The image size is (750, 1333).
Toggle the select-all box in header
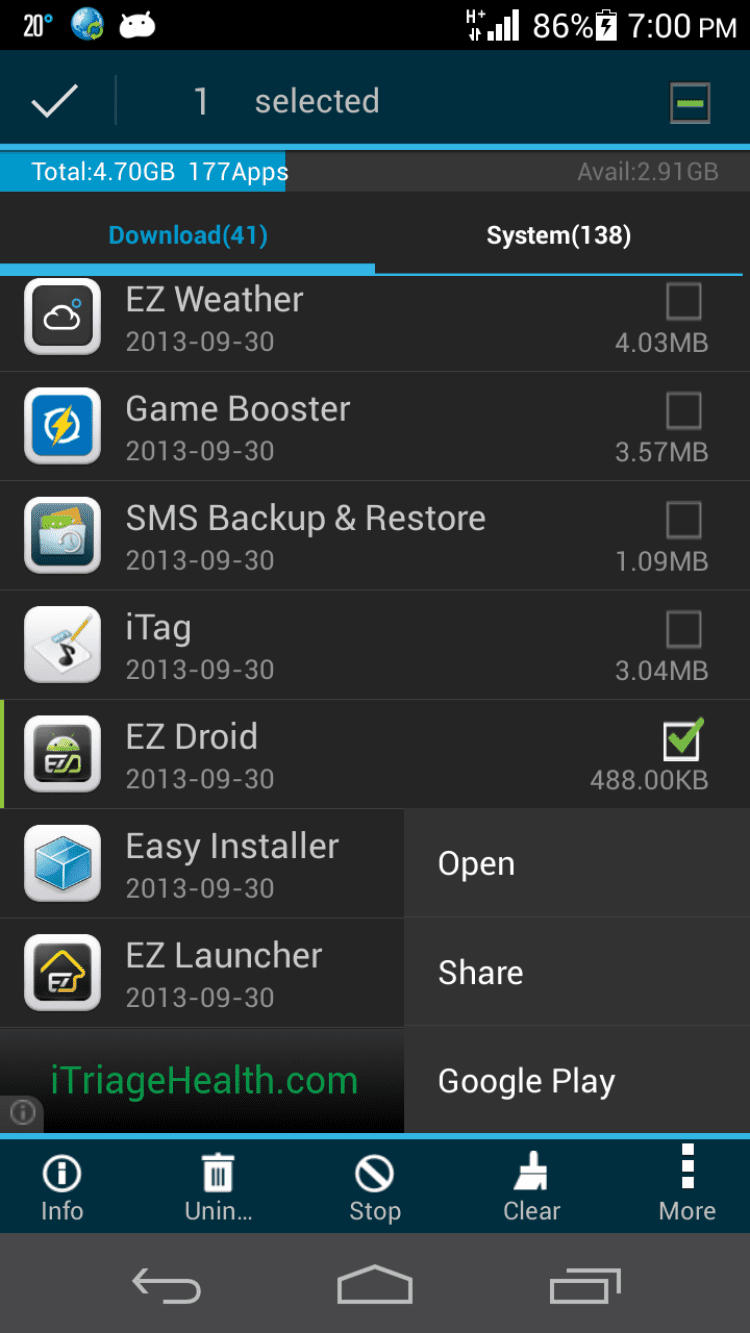point(690,103)
